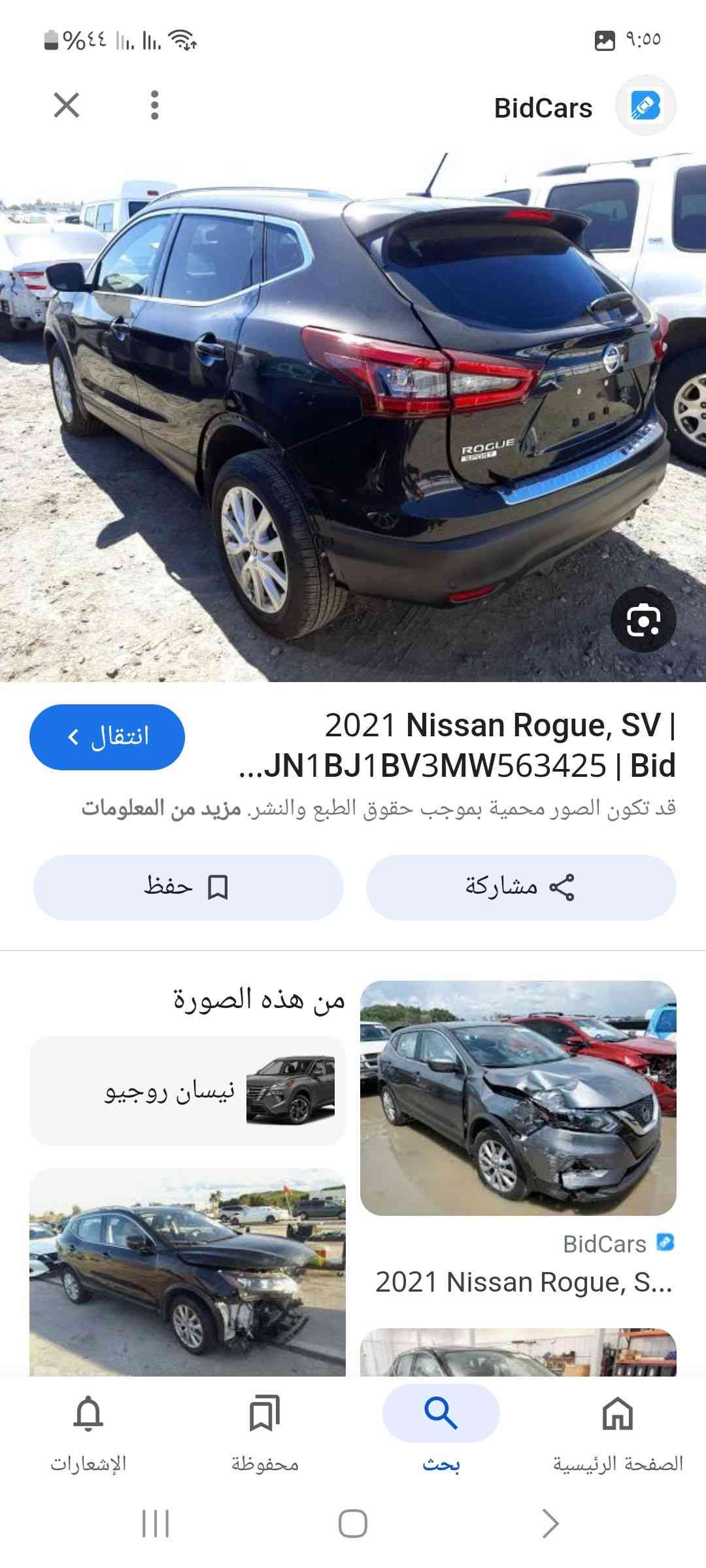Open the gray damaged Rogue BidCars result
The width and height of the screenshot is (706, 1568).
[518, 1098]
